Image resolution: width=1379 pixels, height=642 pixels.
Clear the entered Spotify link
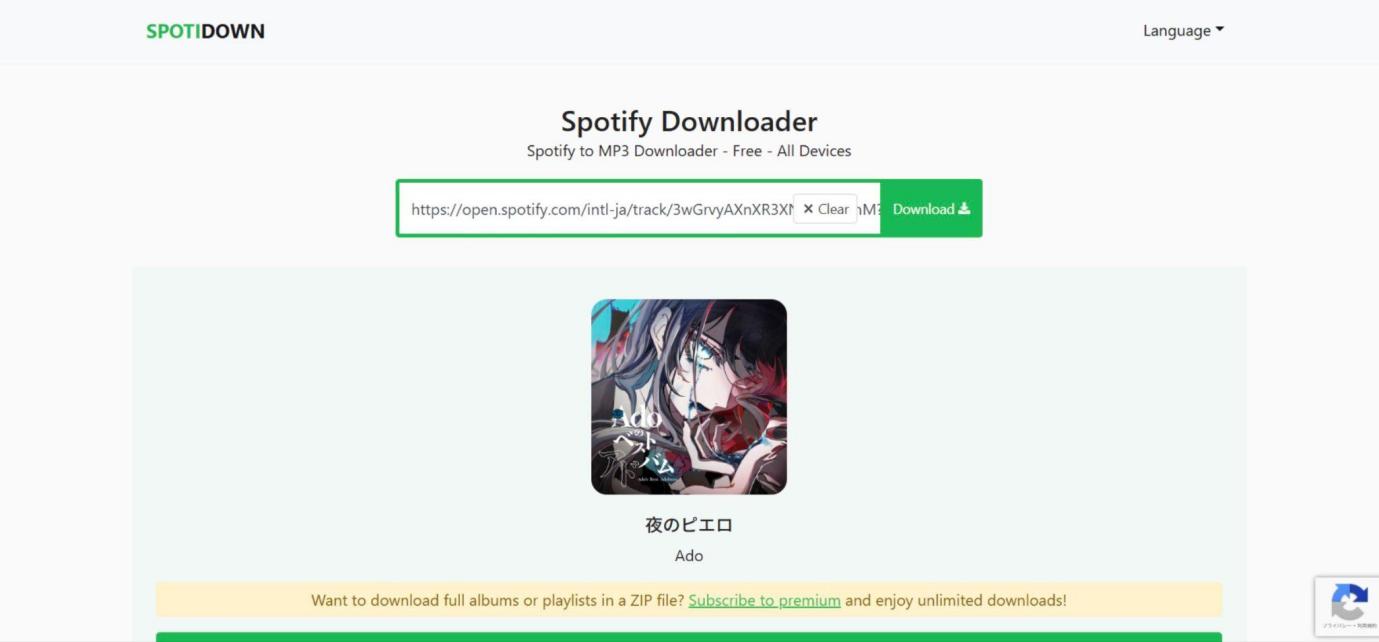(825, 209)
